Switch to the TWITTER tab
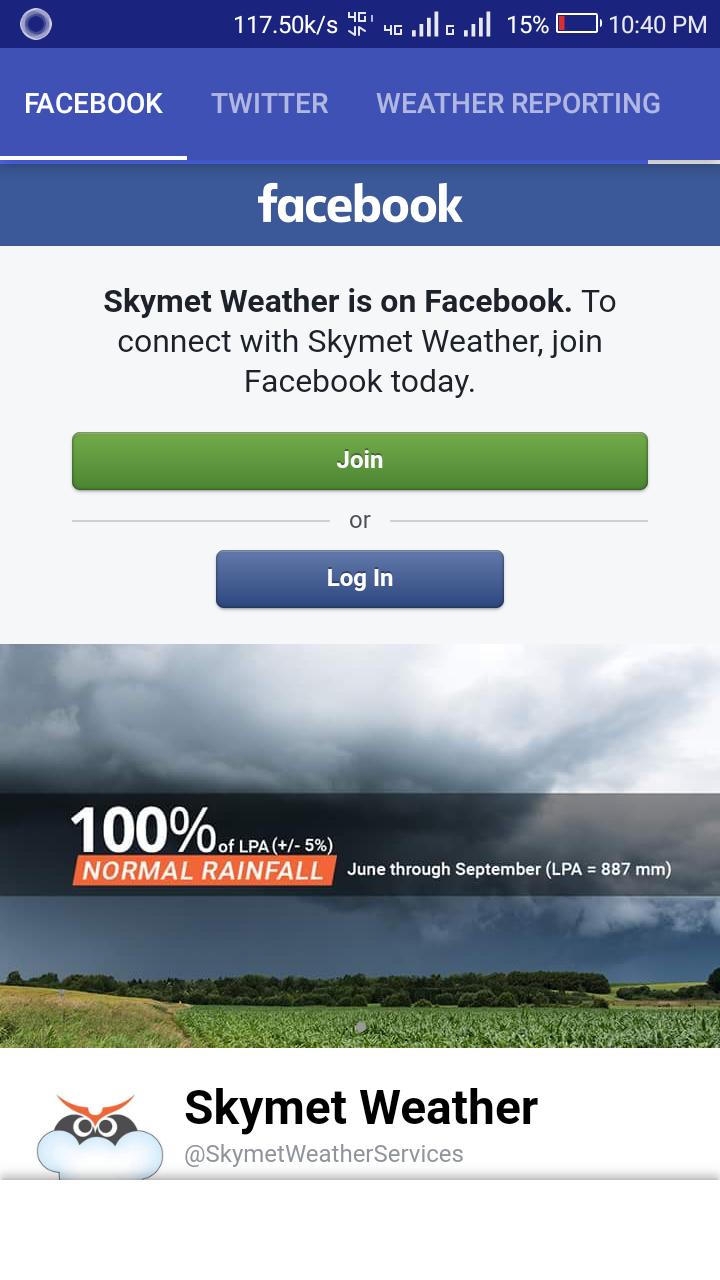The image size is (720, 1280). coord(268,103)
